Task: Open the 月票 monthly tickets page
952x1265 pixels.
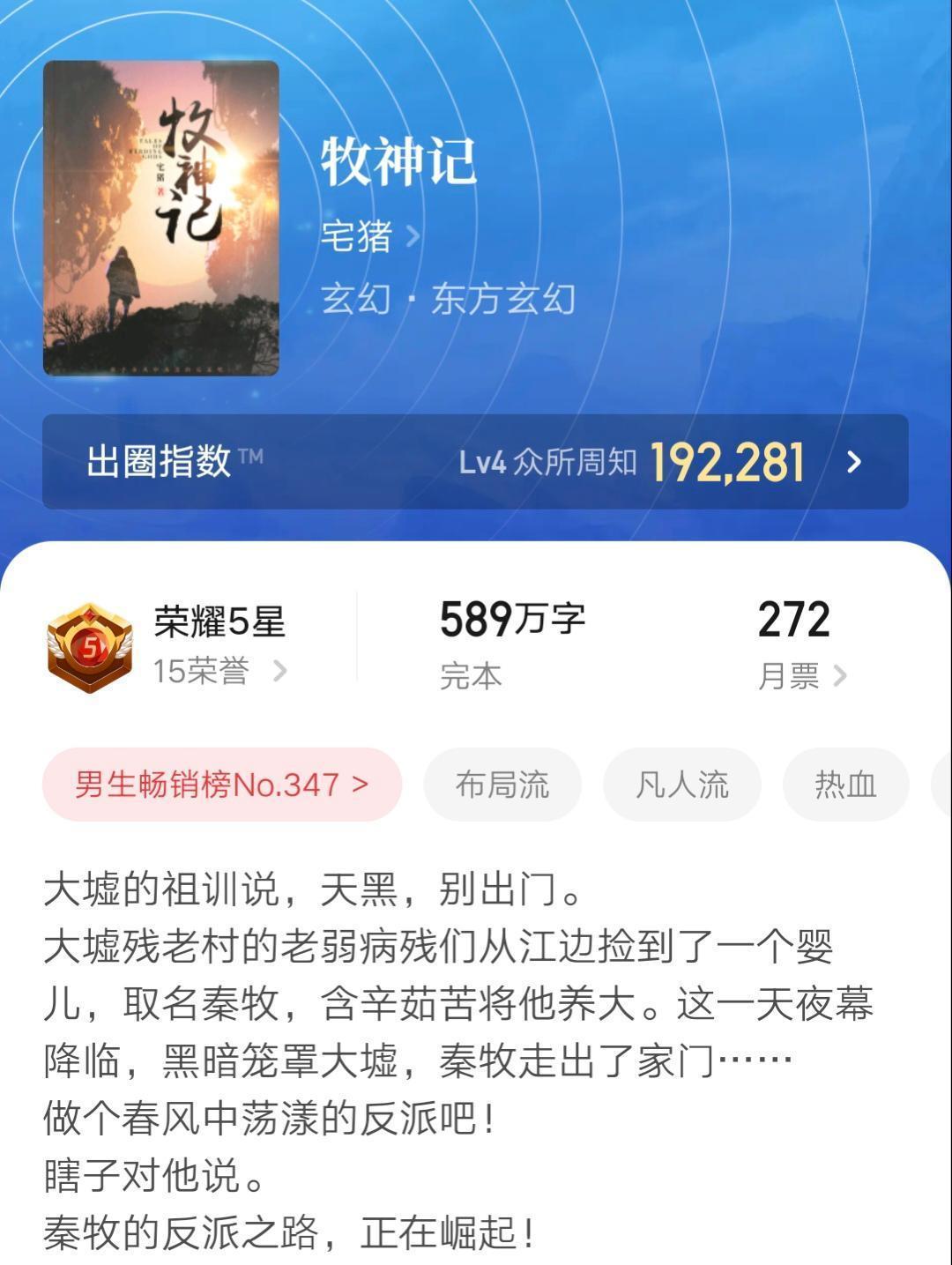Action: point(800,676)
